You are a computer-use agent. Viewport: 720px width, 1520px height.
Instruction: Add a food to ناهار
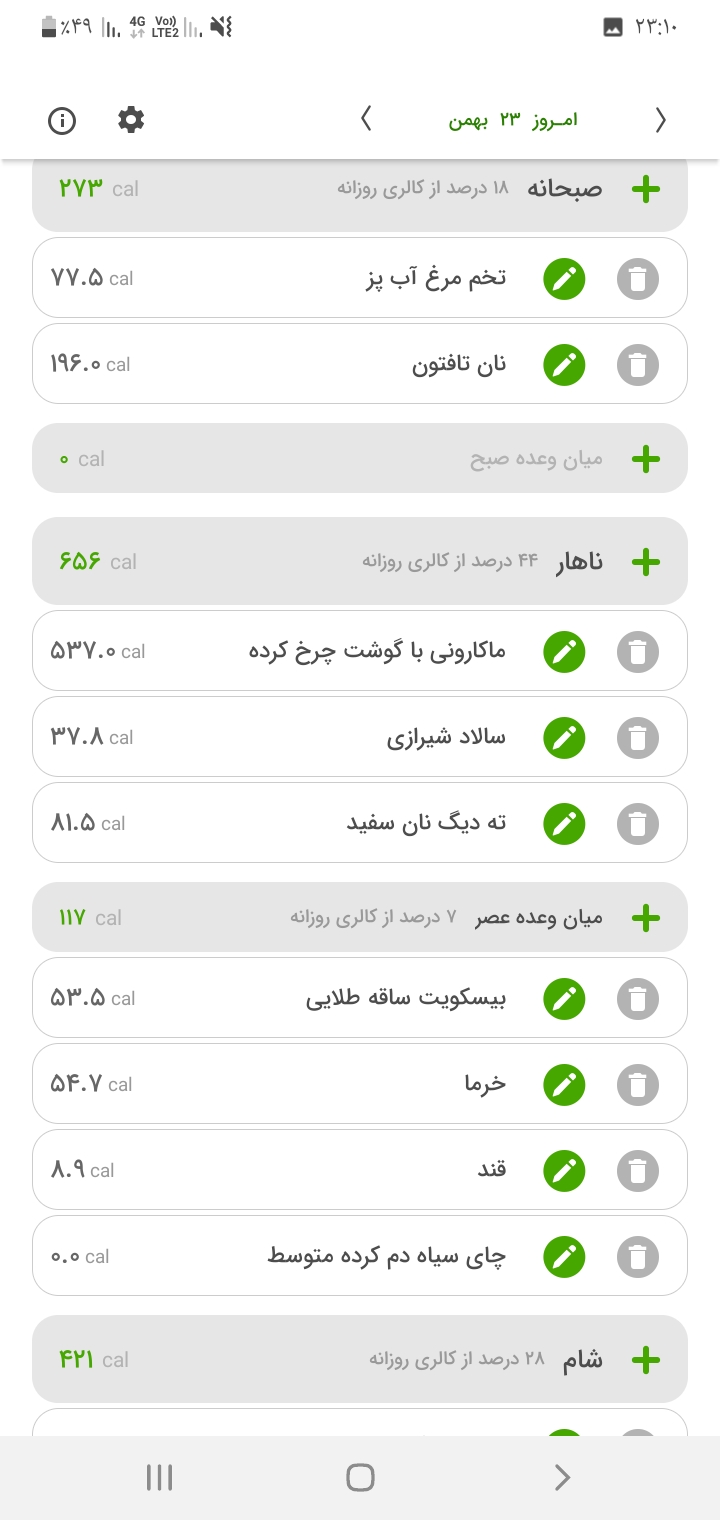pyautogui.click(x=646, y=562)
